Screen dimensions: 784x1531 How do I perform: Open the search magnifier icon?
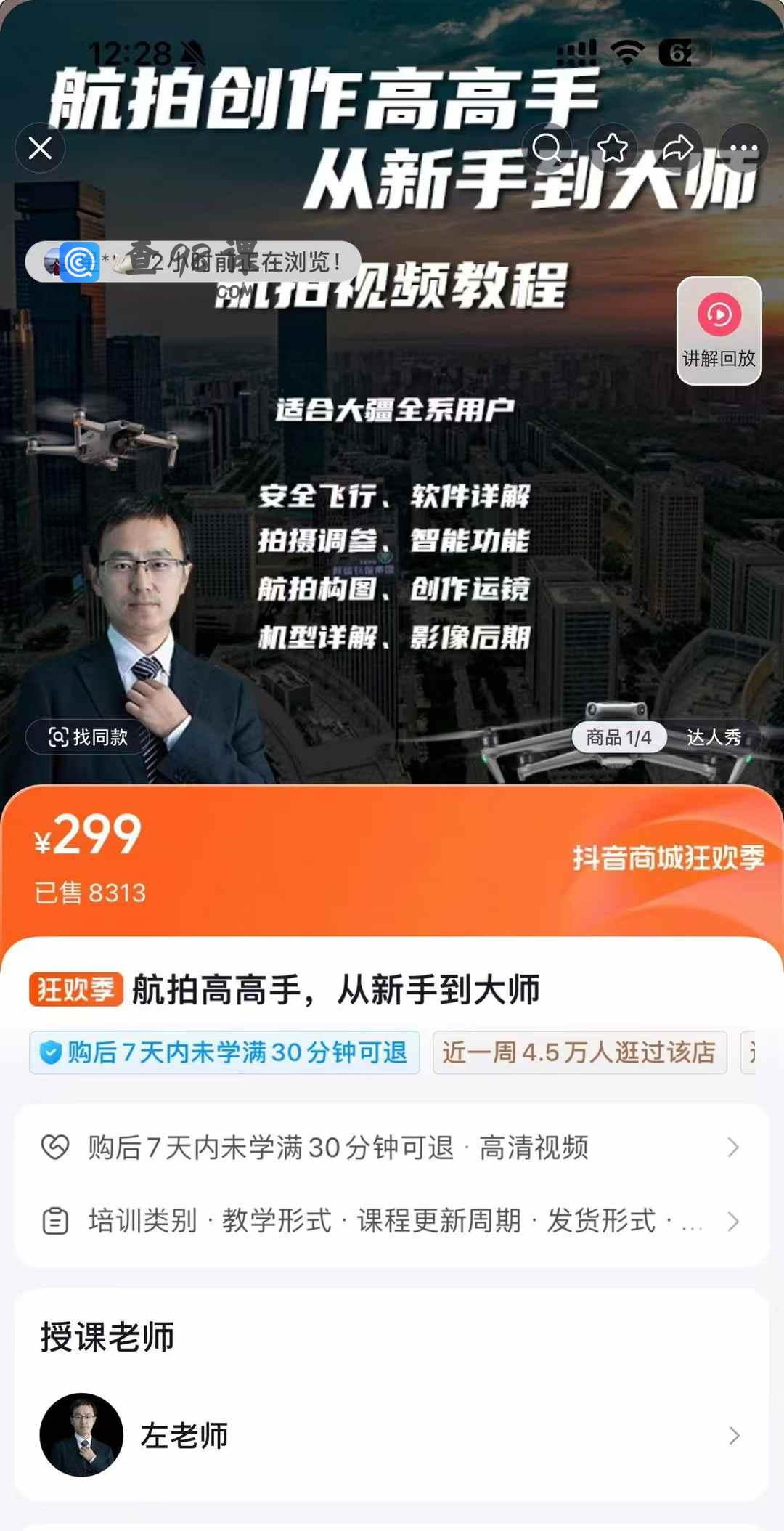point(547,148)
